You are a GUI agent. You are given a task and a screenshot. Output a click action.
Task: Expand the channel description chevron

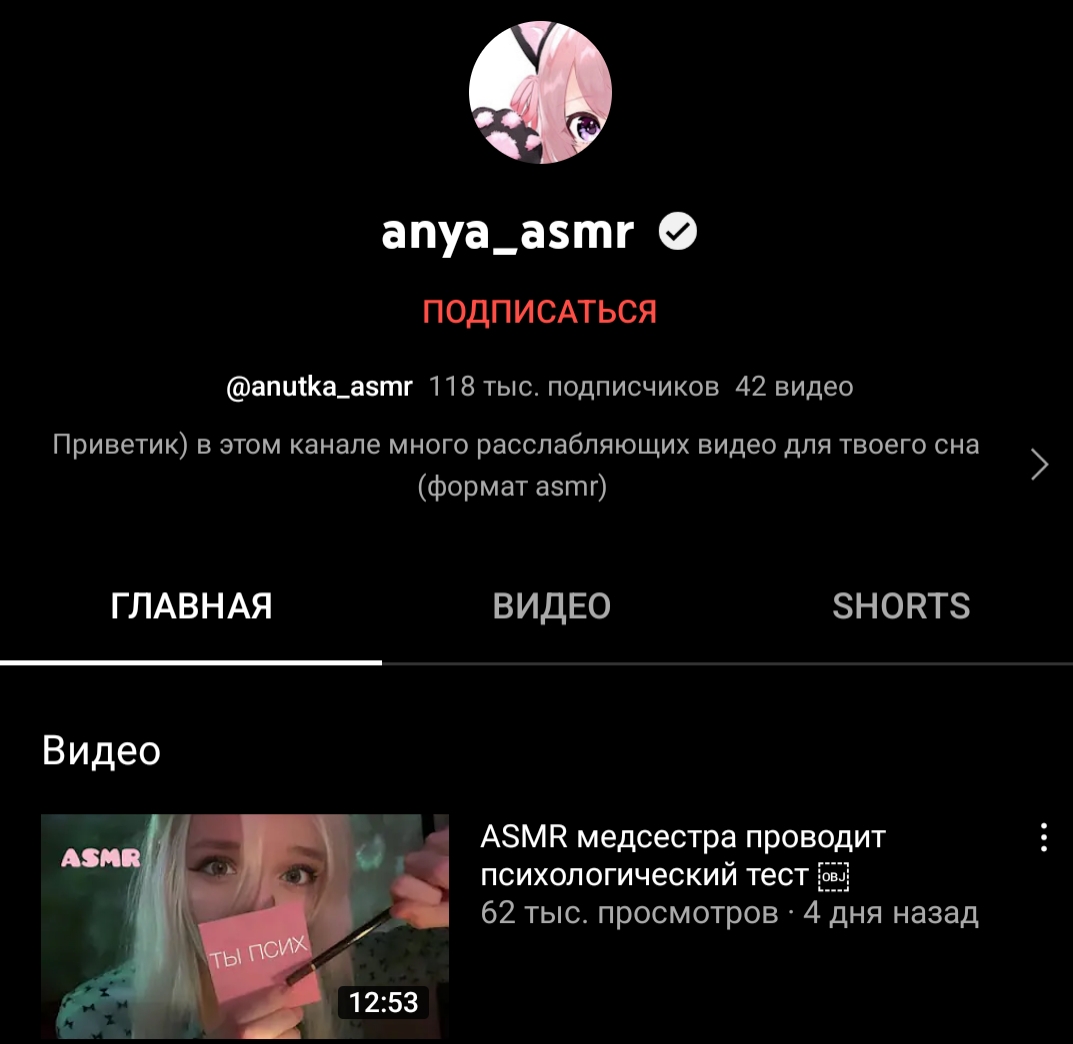pos(1040,465)
